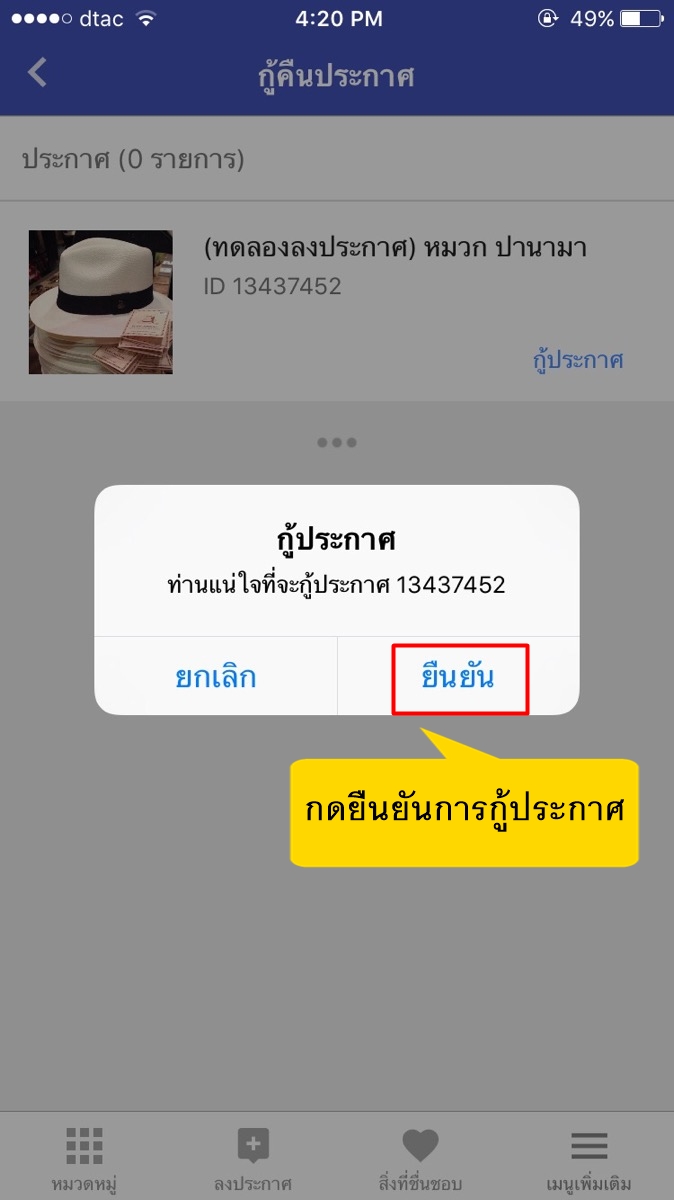The image size is (674, 1200).
Task: Open the เมนูเพิ่มเติม tab
Action: pyautogui.click(x=589, y=1158)
